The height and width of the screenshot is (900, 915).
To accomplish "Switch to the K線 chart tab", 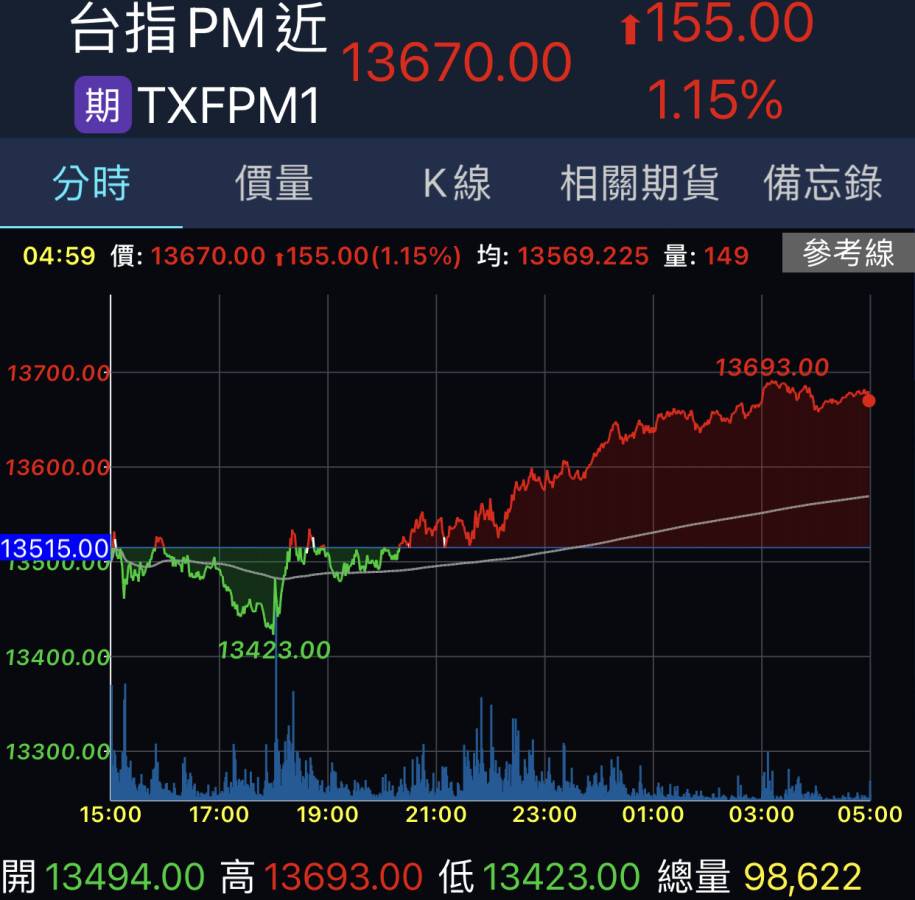I will [457, 184].
